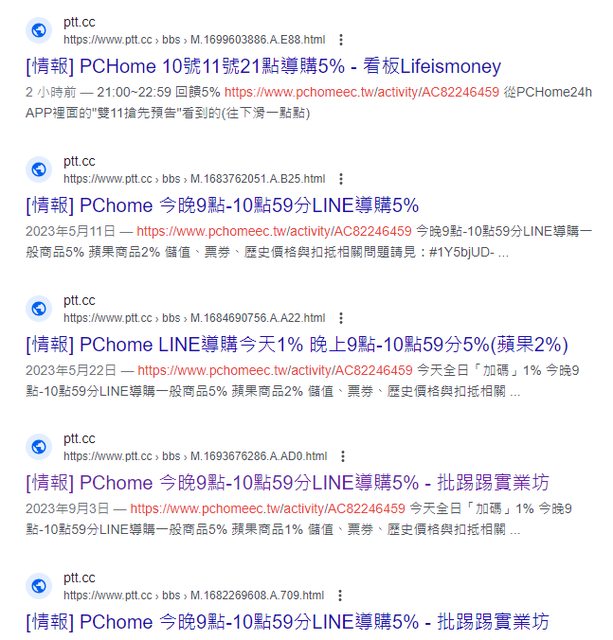The image size is (613, 640).
Task: Open the overflow menu for the M.1683762051 result
Action: coord(342,179)
